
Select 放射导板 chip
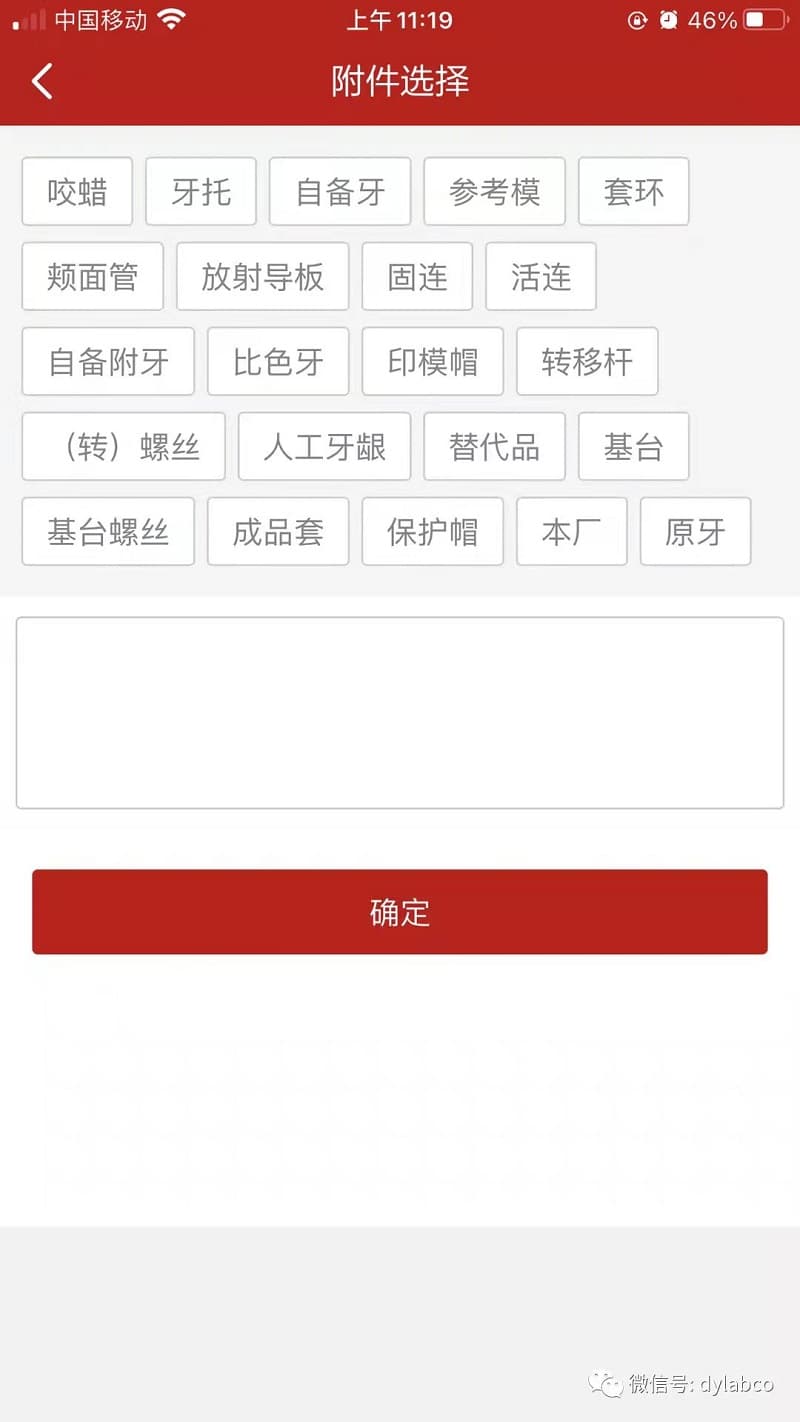click(262, 276)
